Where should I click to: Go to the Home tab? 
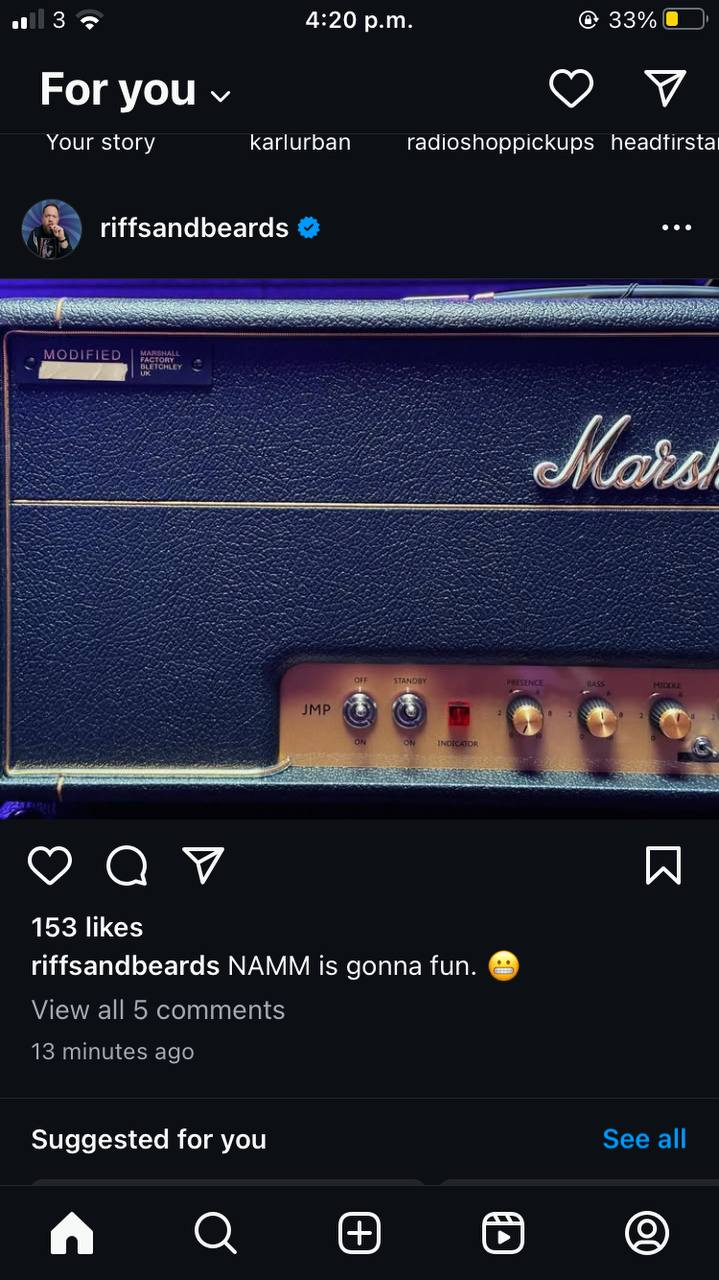pos(72,1233)
